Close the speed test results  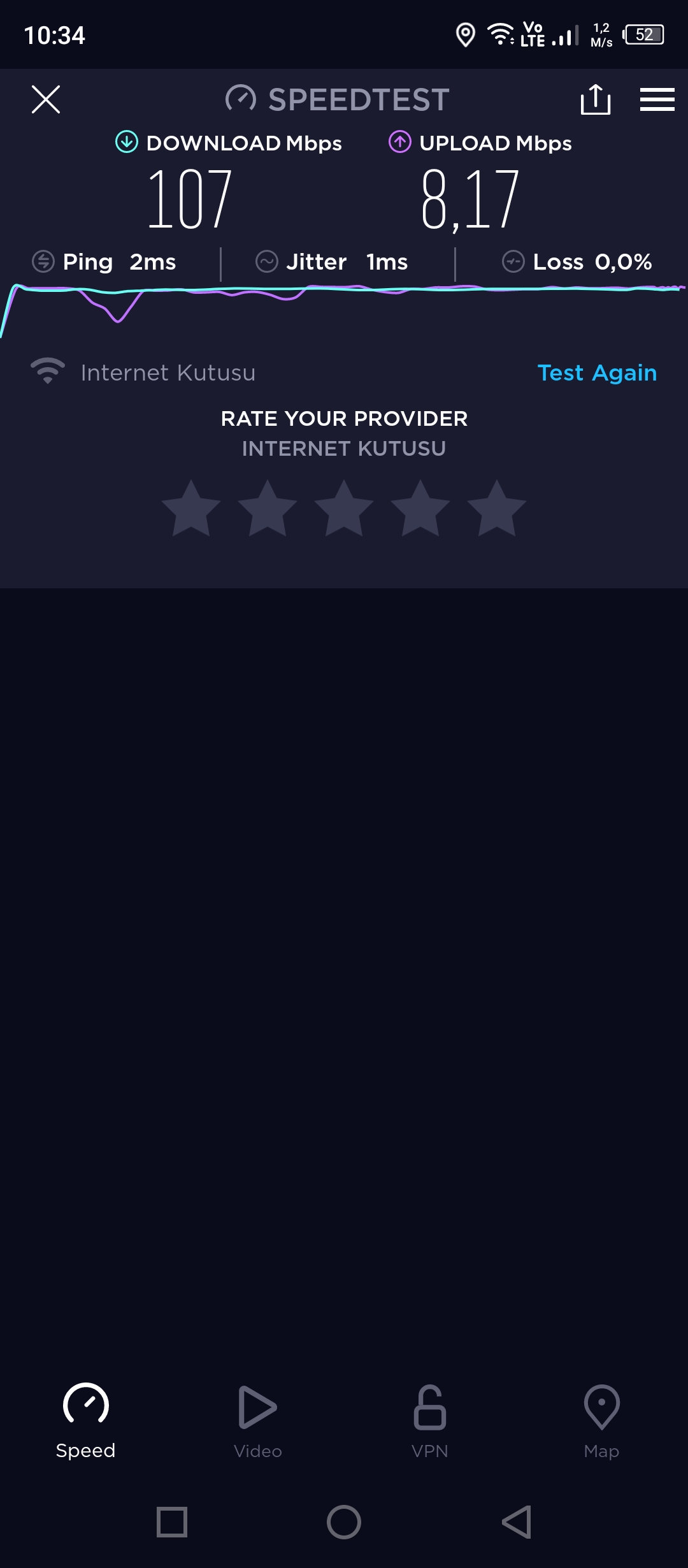tap(46, 99)
